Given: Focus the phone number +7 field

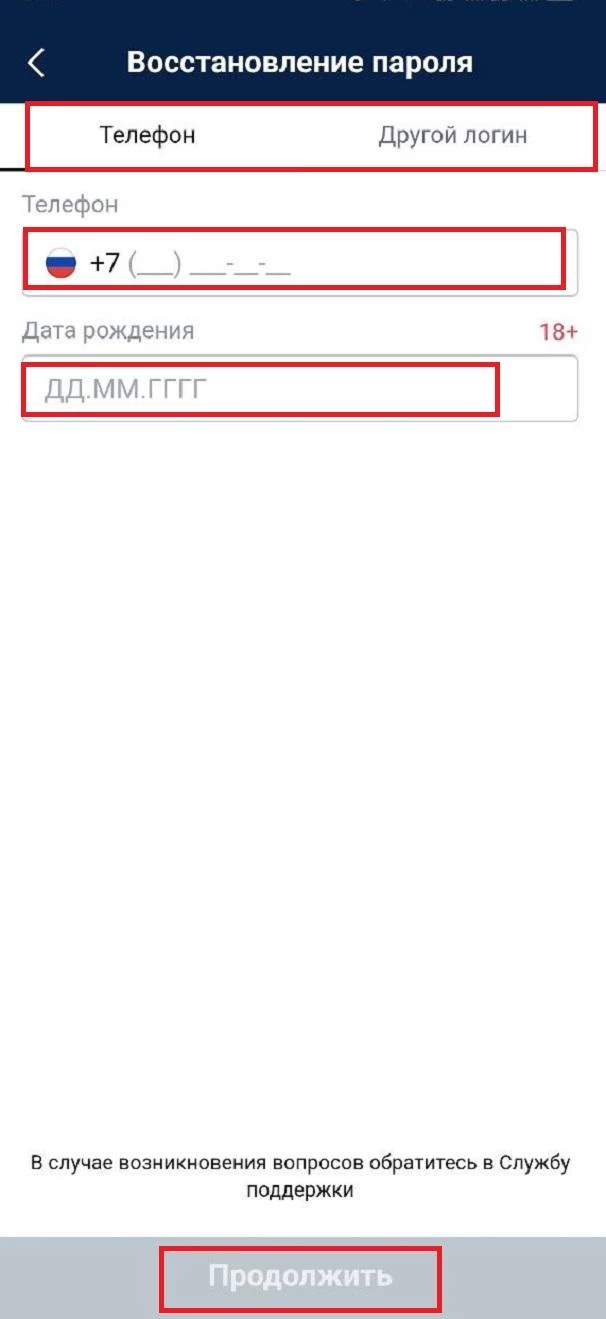Looking at the screenshot, I should [300, 264].
